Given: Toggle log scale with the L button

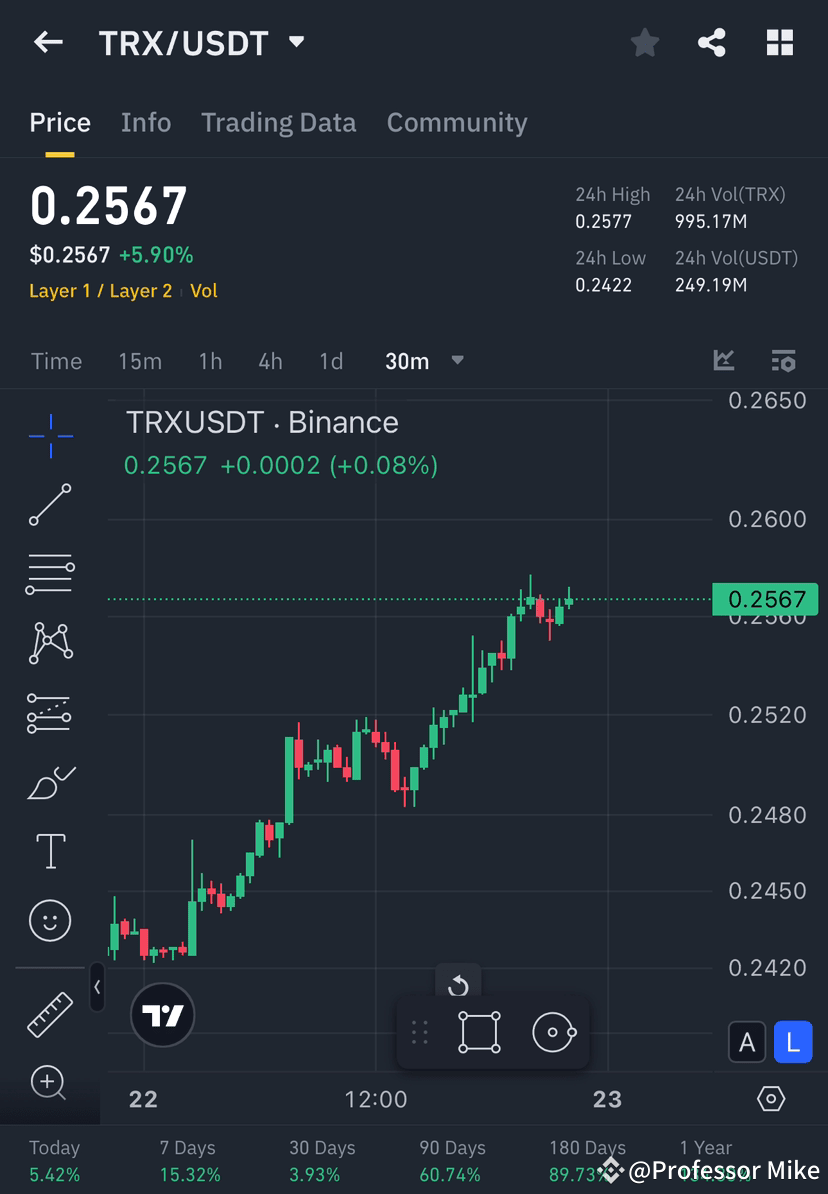Looking at the screenshot, I should tap(793, 1042).
